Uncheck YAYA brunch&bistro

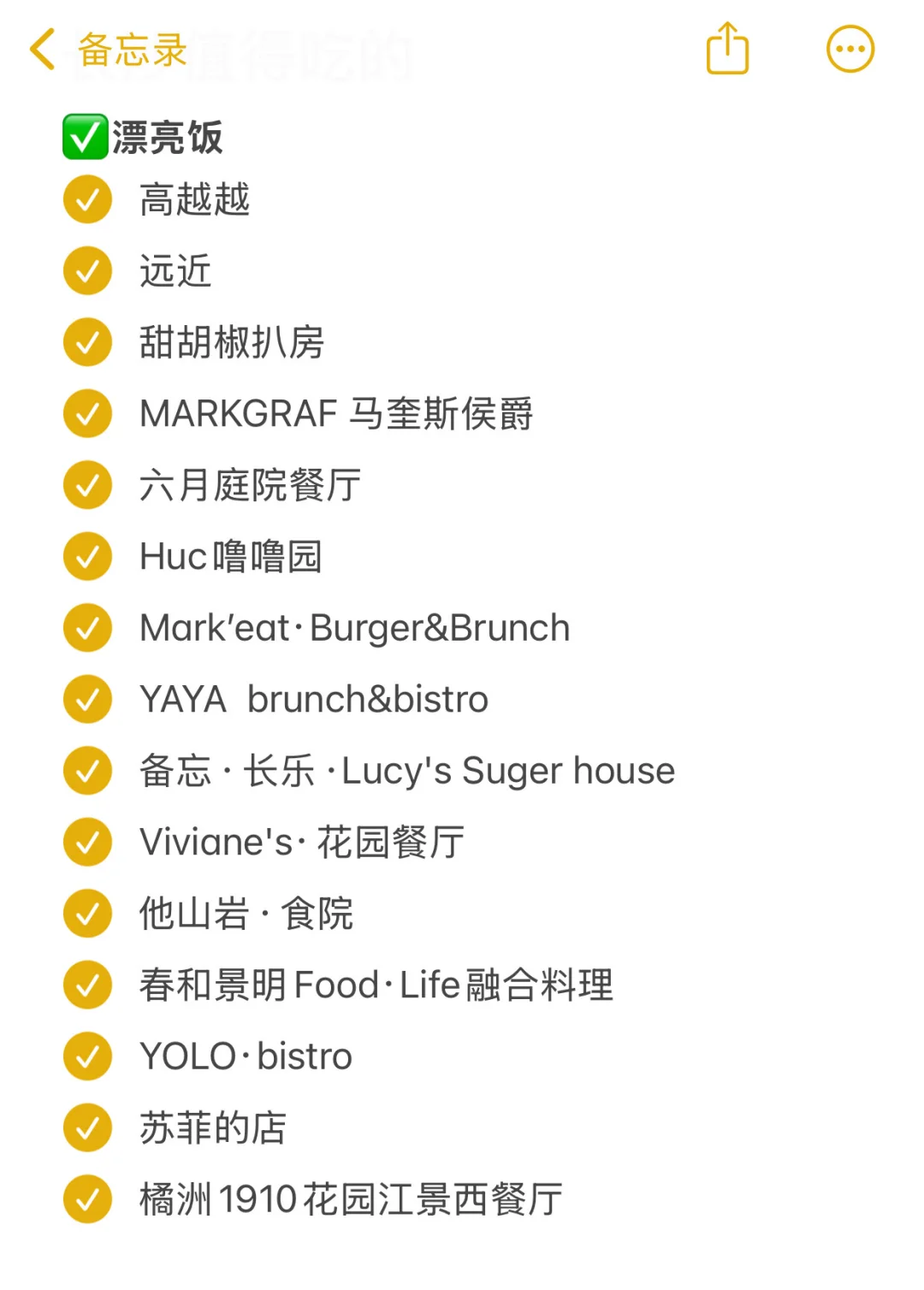[x=87, y=699]
